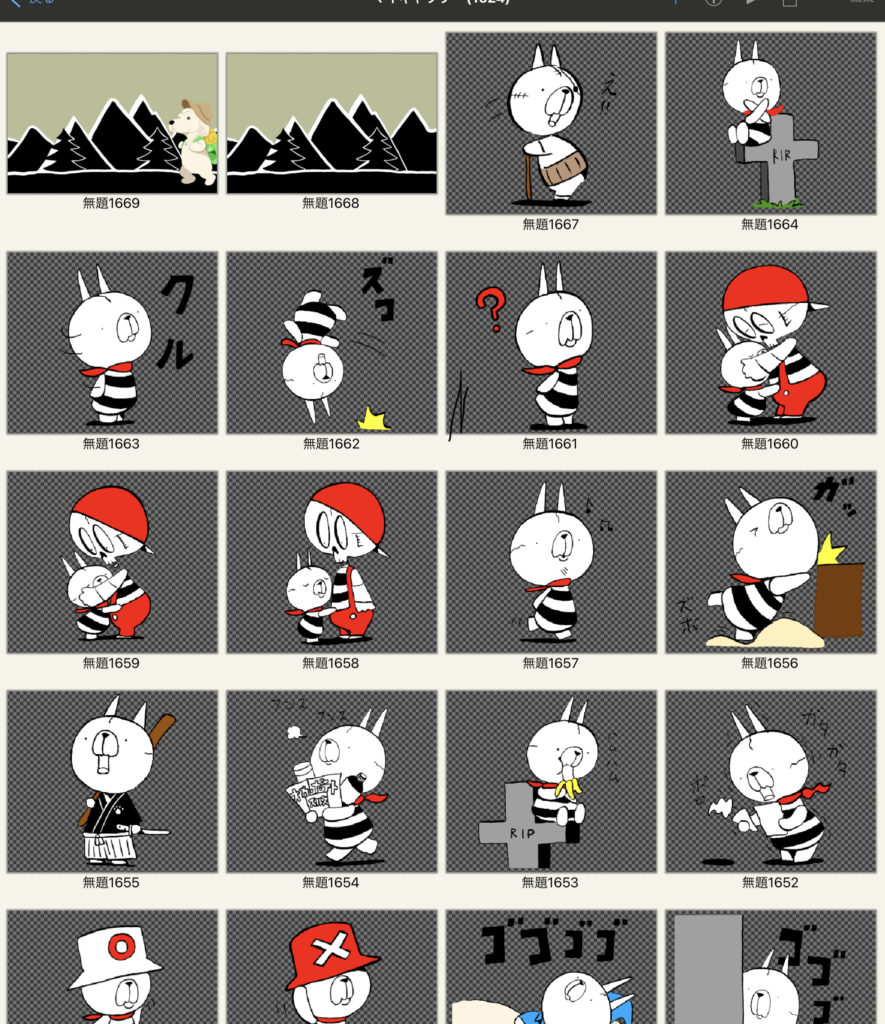Tap the 無題1655 samurai drawing
This screenshot has width=885, height=1024.
(112, 781)
